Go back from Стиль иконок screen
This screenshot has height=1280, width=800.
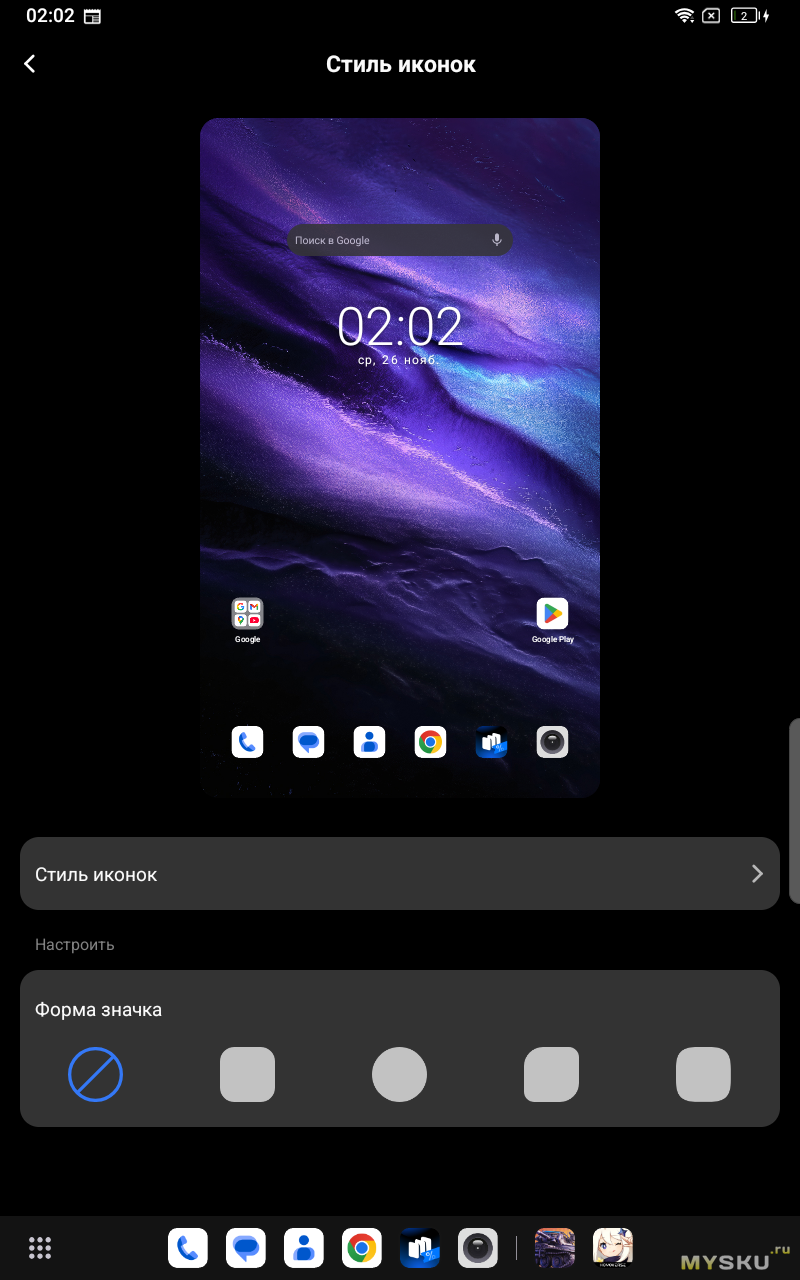pyautogui.click(x=30, y=64)
